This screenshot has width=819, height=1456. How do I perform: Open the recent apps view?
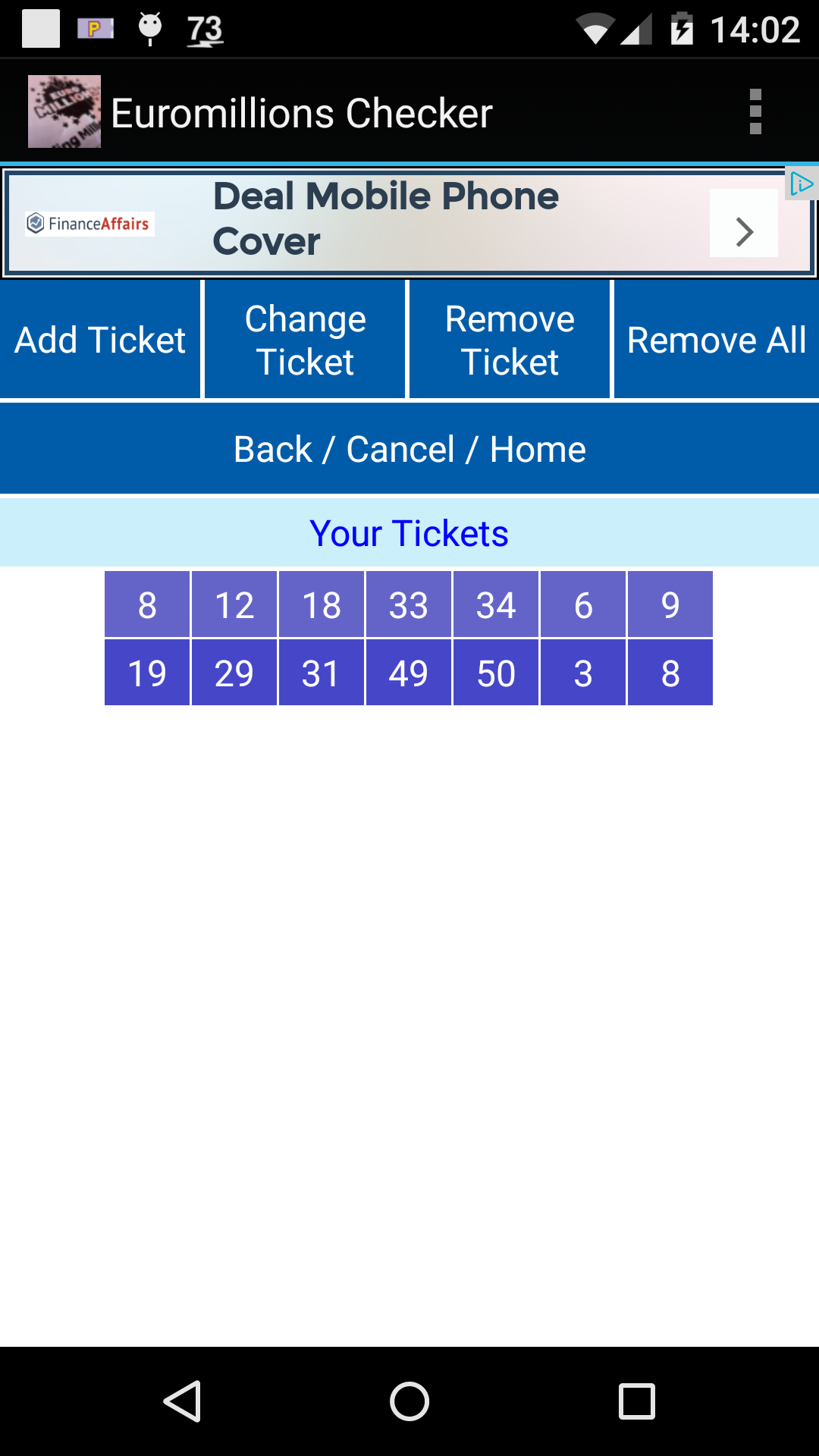637,1401
